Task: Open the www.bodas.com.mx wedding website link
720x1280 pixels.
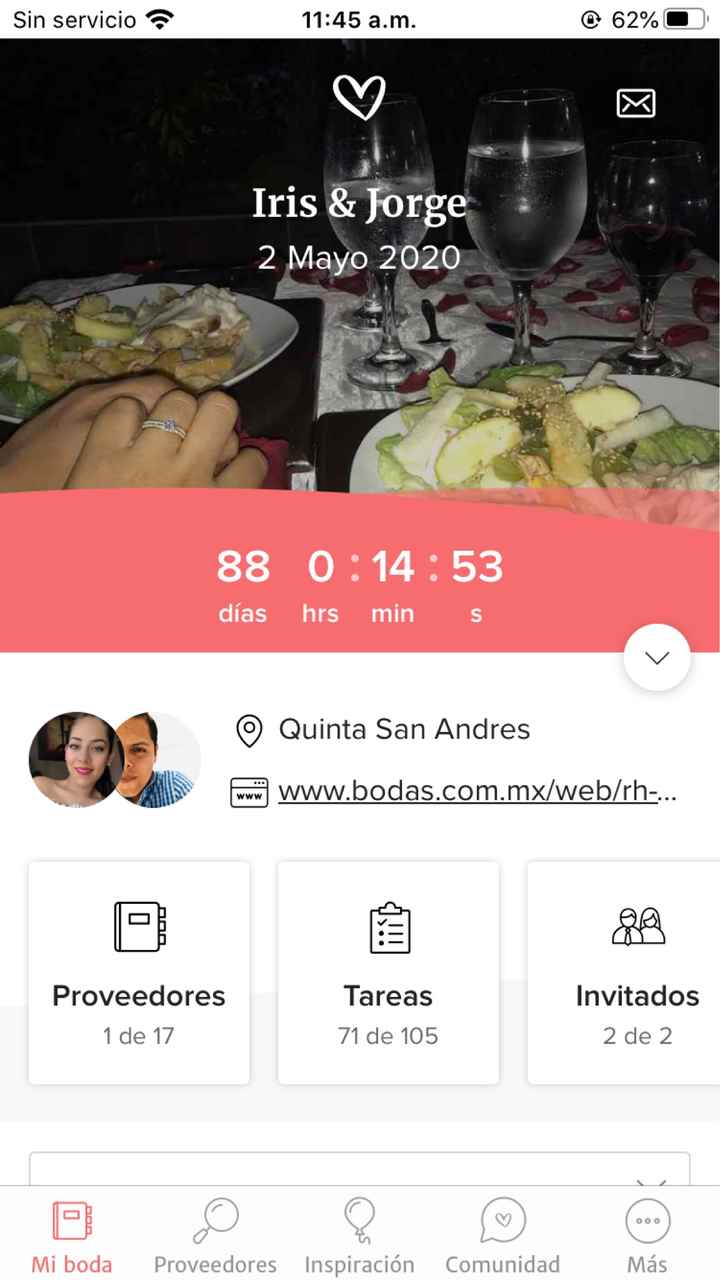Action: click(478, 791)
